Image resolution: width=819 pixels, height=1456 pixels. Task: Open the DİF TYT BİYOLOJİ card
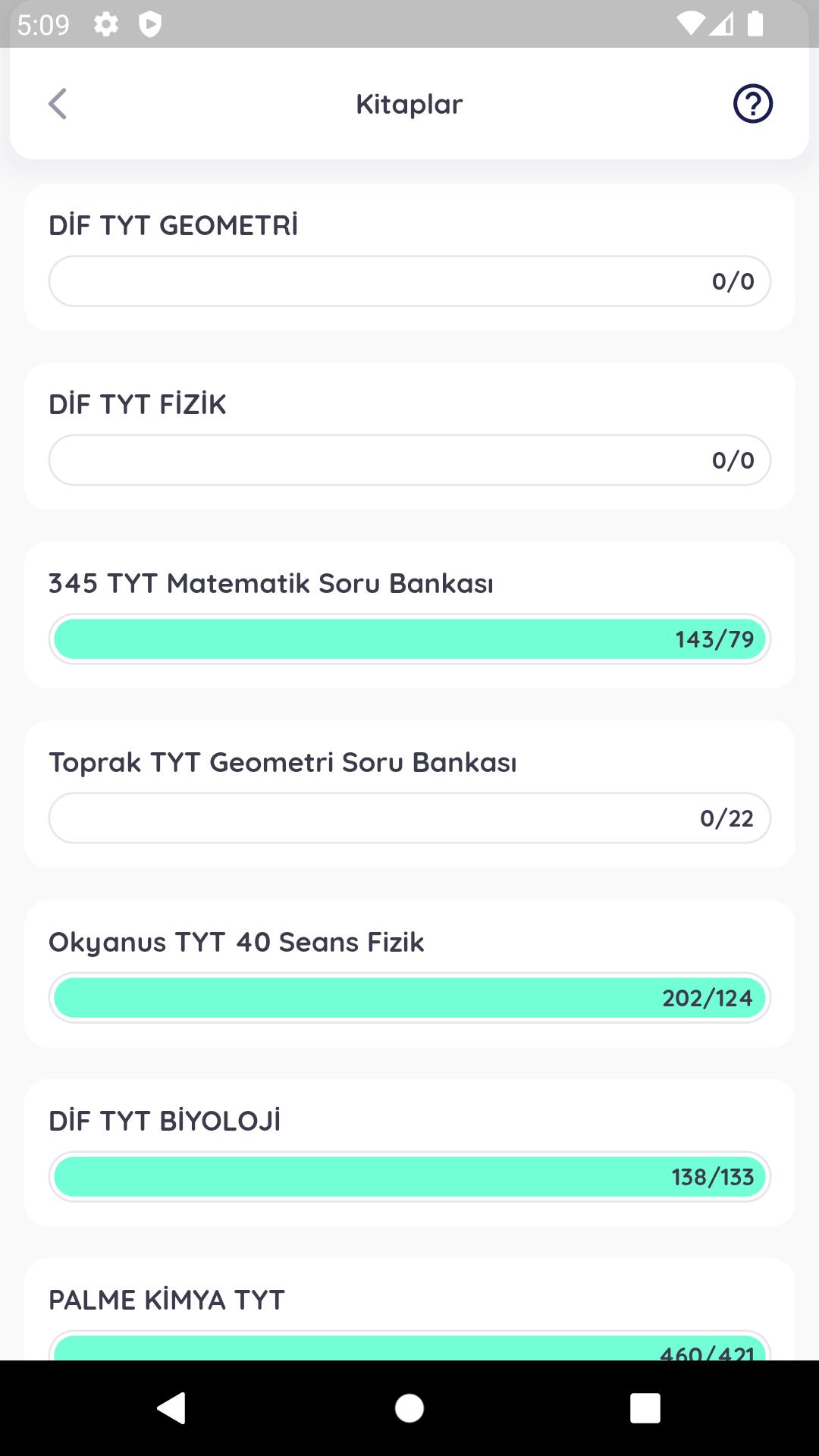point(409,1153)
